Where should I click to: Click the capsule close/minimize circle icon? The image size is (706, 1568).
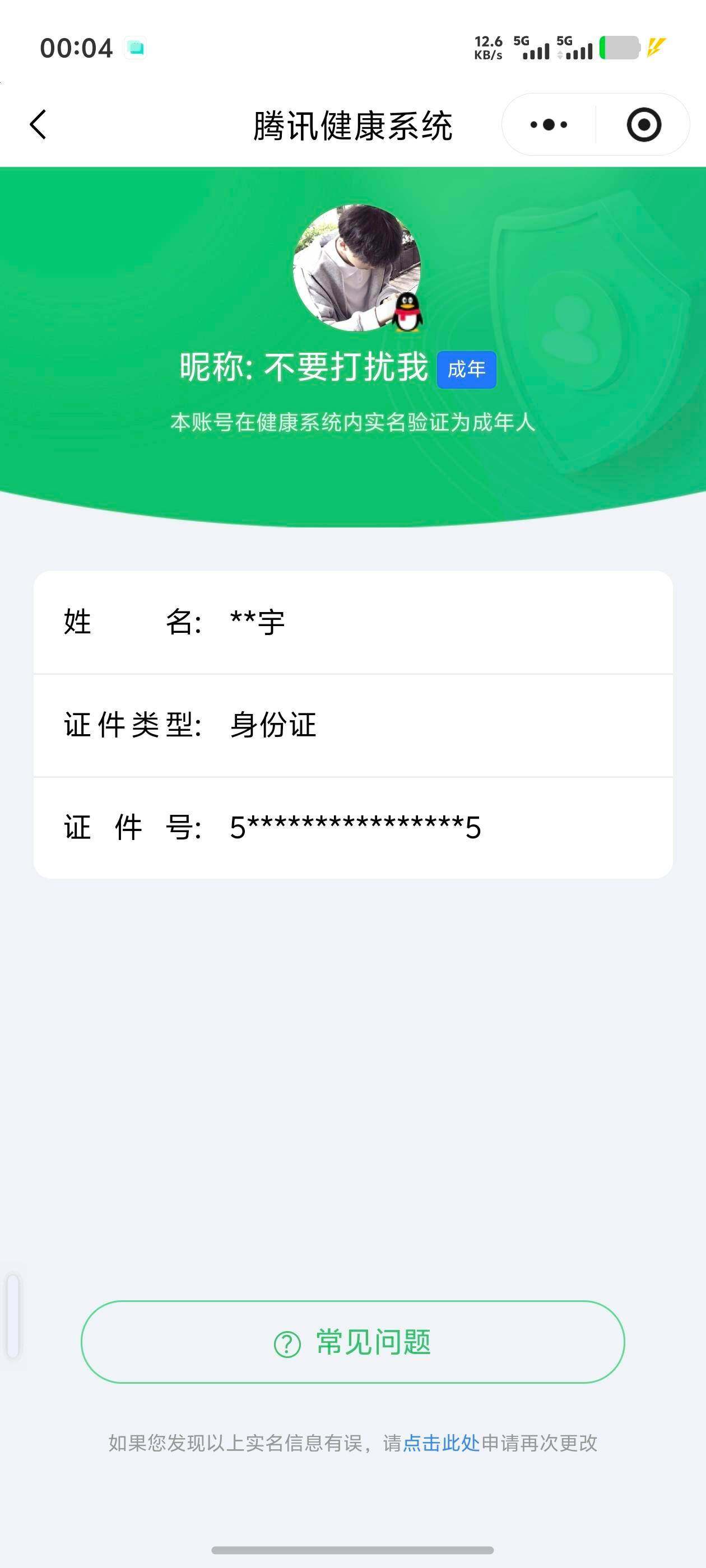[x=644, y=124]
